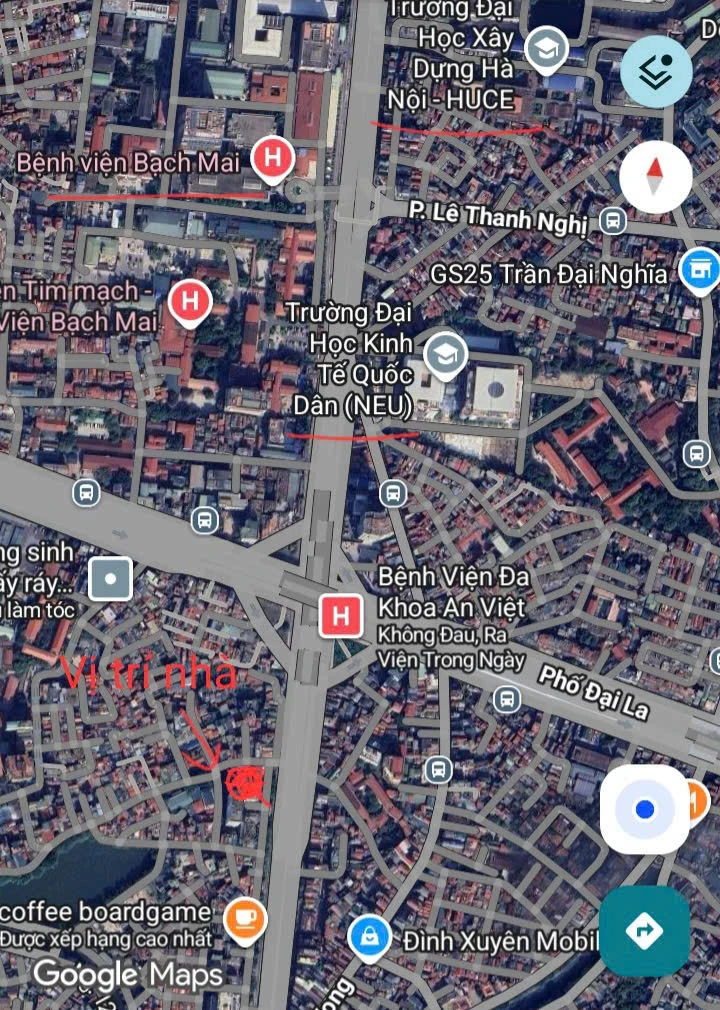Tap the bus stop near Phố Đại La
Viewport: 720px width, 1010px height.
506,699
